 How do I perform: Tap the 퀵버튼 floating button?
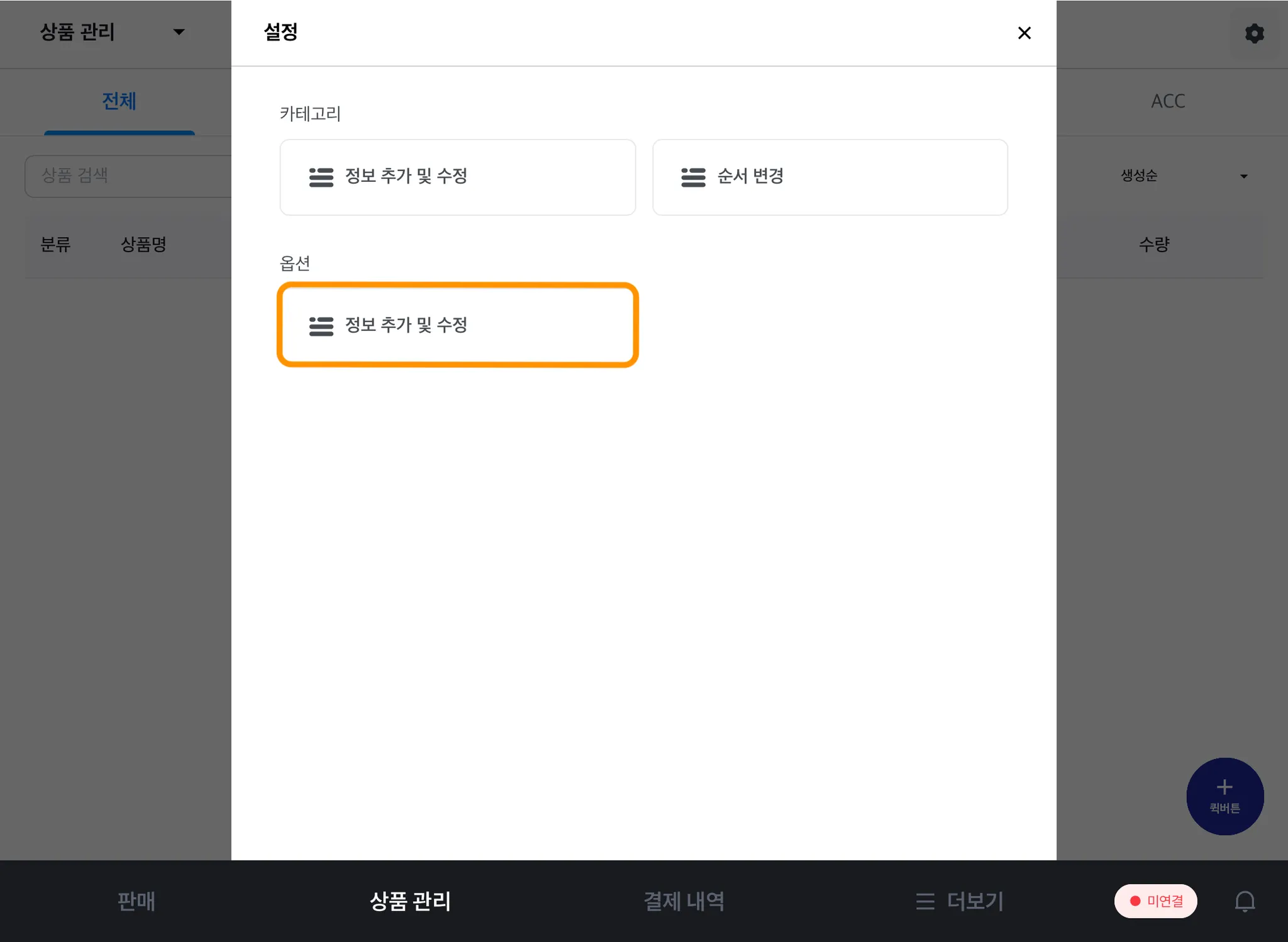[1224, 795]
